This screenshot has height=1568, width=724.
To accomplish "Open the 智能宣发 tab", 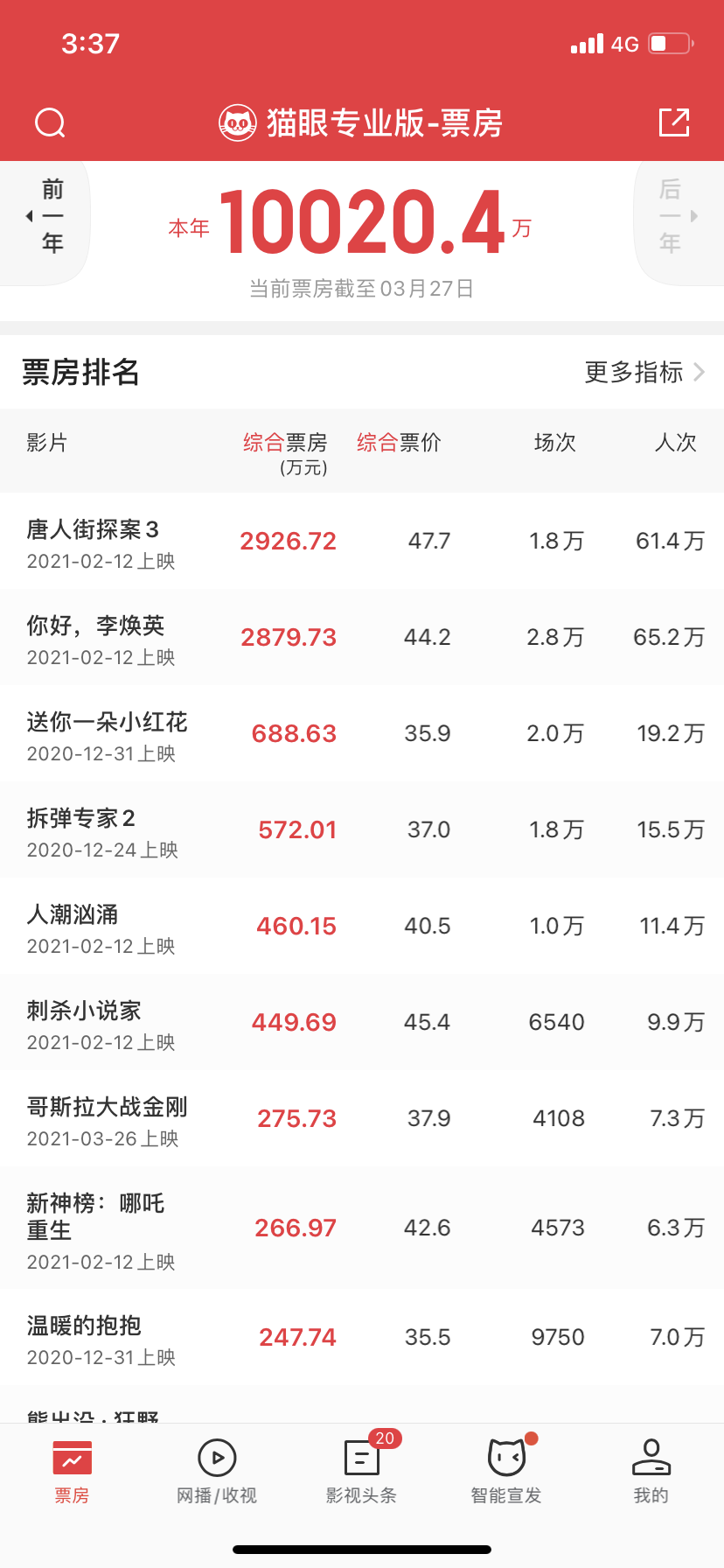I will (x=506, y=1471).
